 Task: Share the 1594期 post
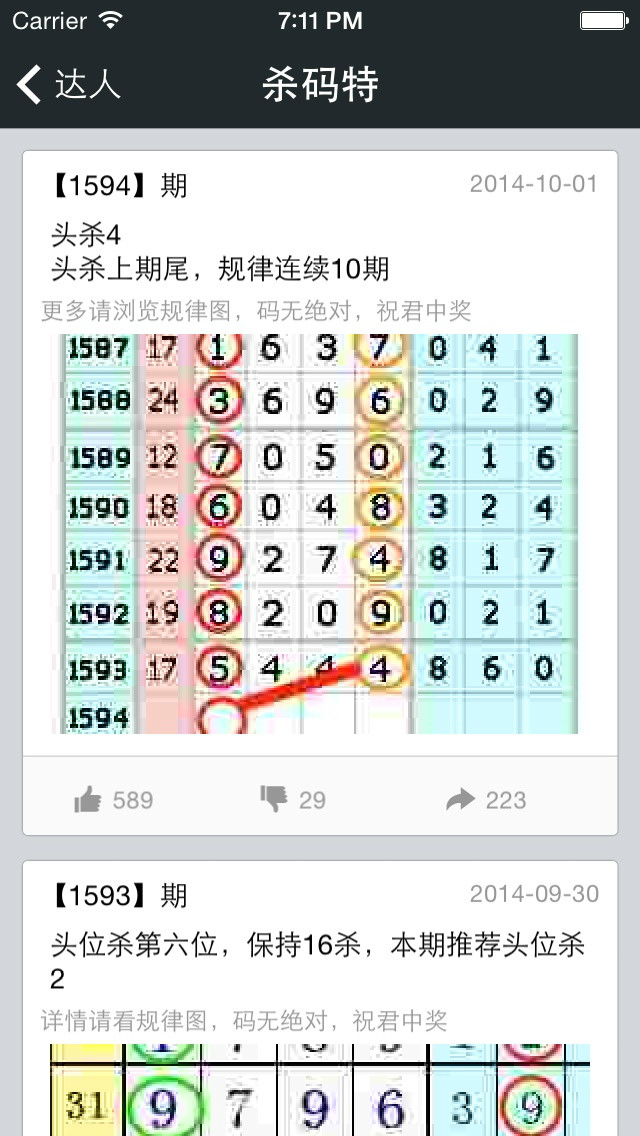485,800
